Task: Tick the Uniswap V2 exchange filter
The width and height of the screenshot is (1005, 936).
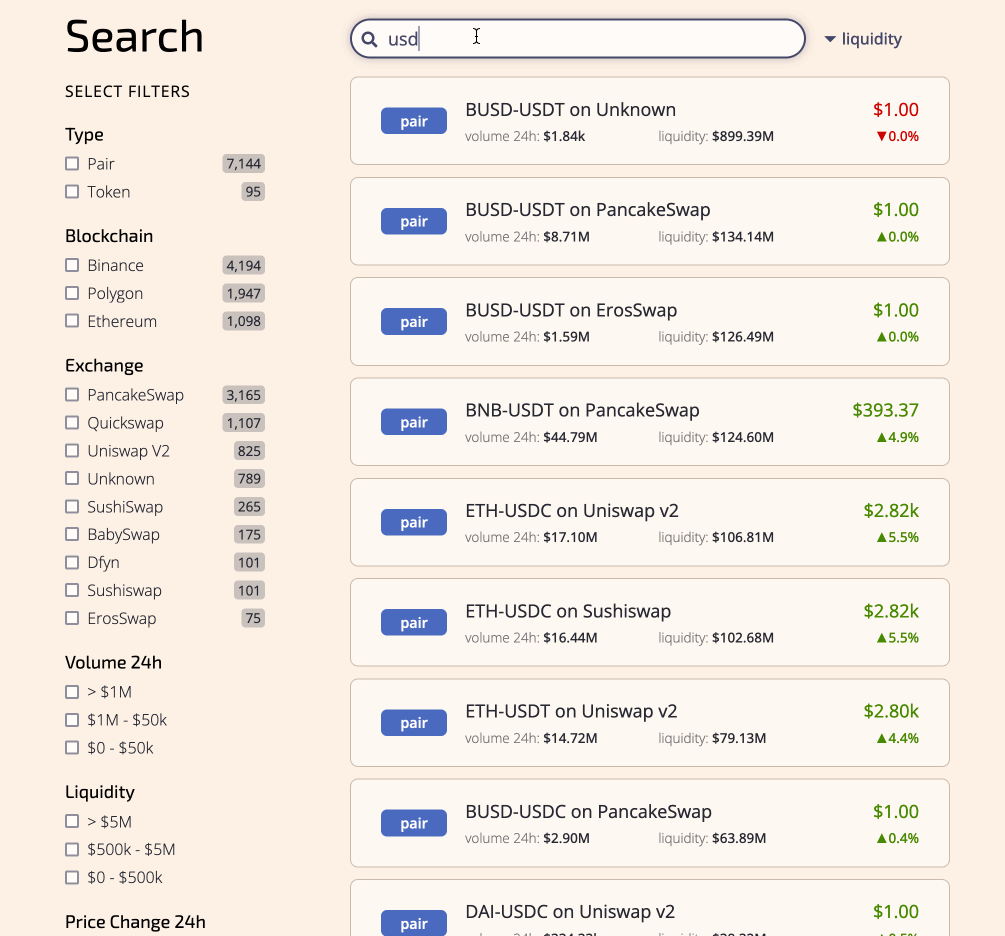Action: (x=72, y=451)
